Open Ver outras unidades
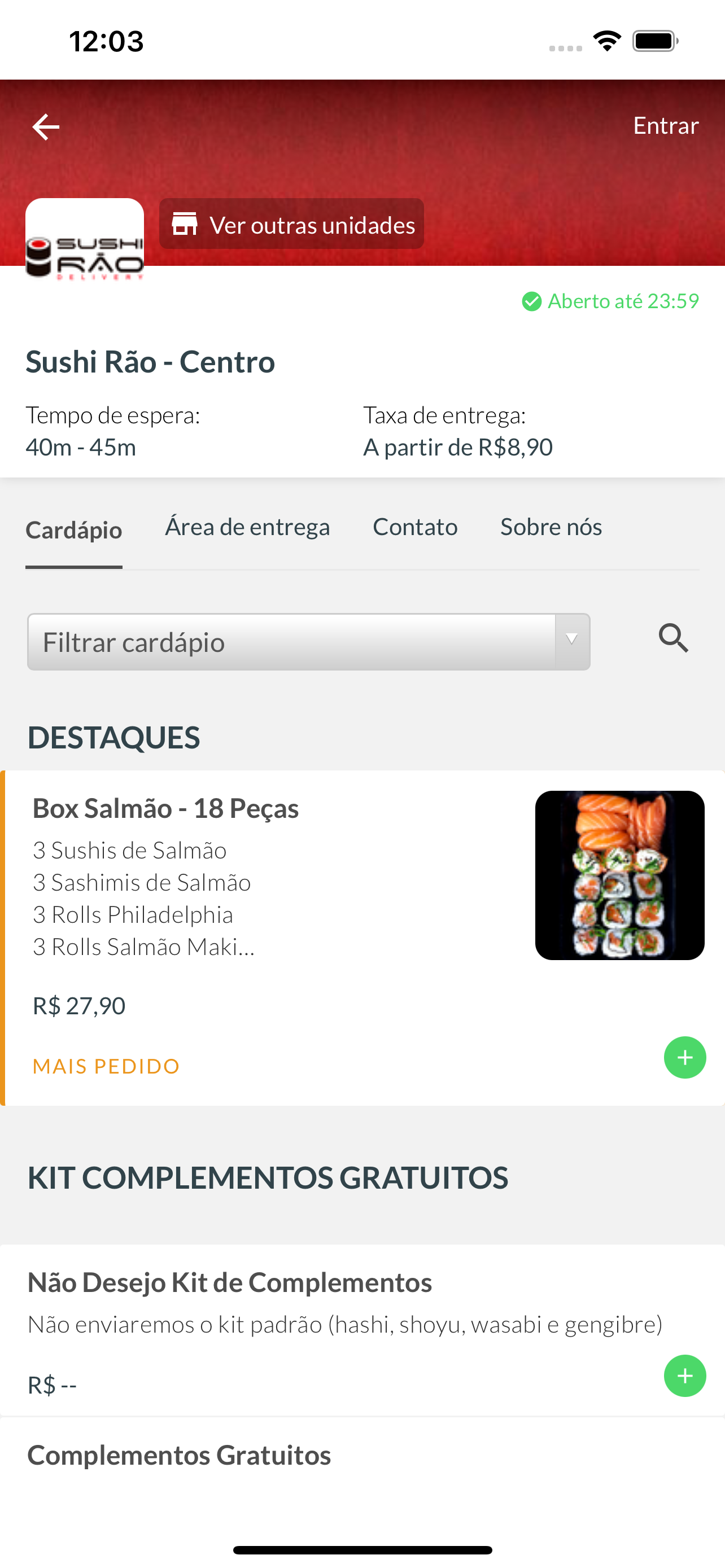 291,224
